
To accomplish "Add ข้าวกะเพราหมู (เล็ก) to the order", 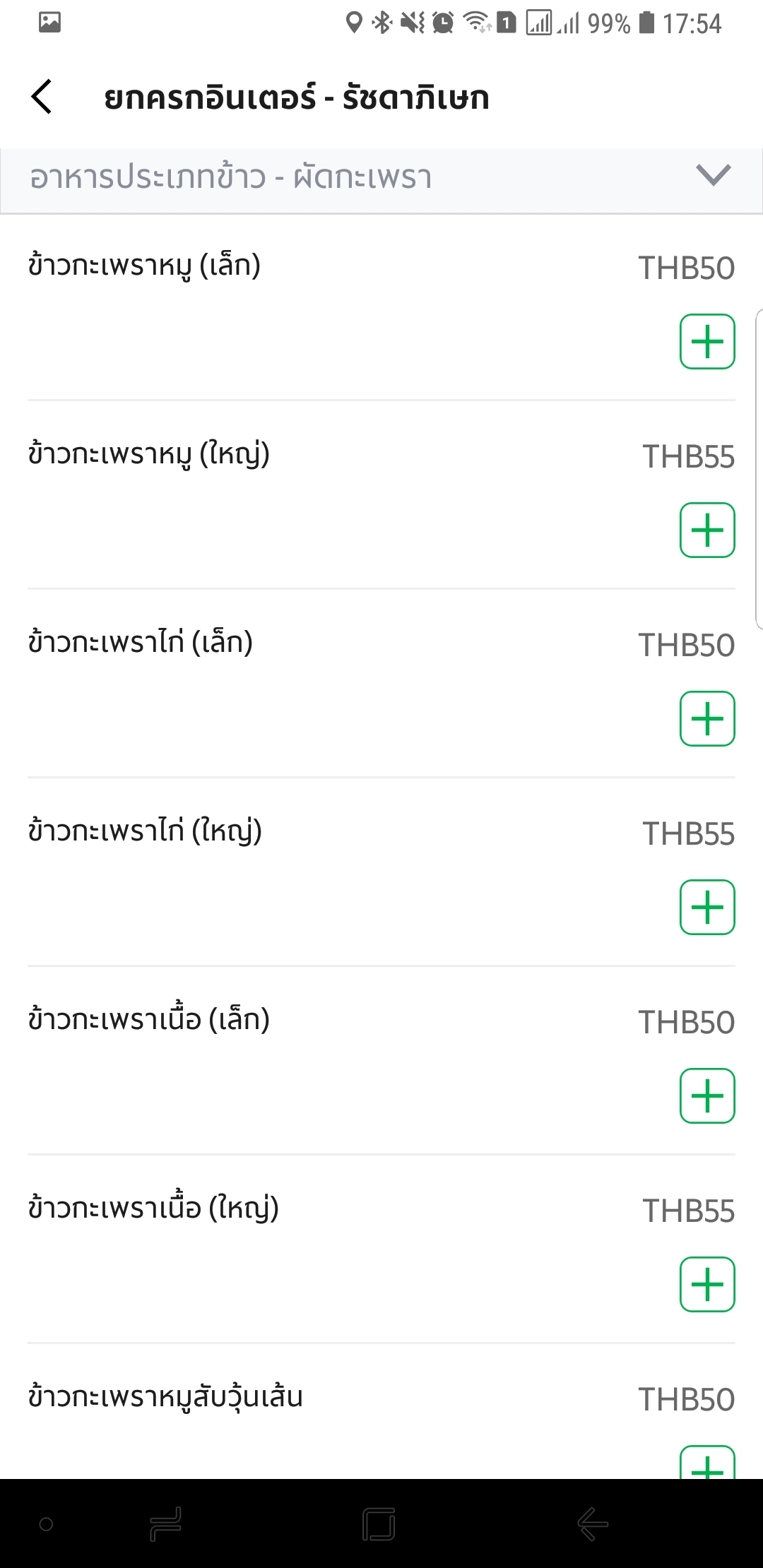I will click(x=707, y=342).
